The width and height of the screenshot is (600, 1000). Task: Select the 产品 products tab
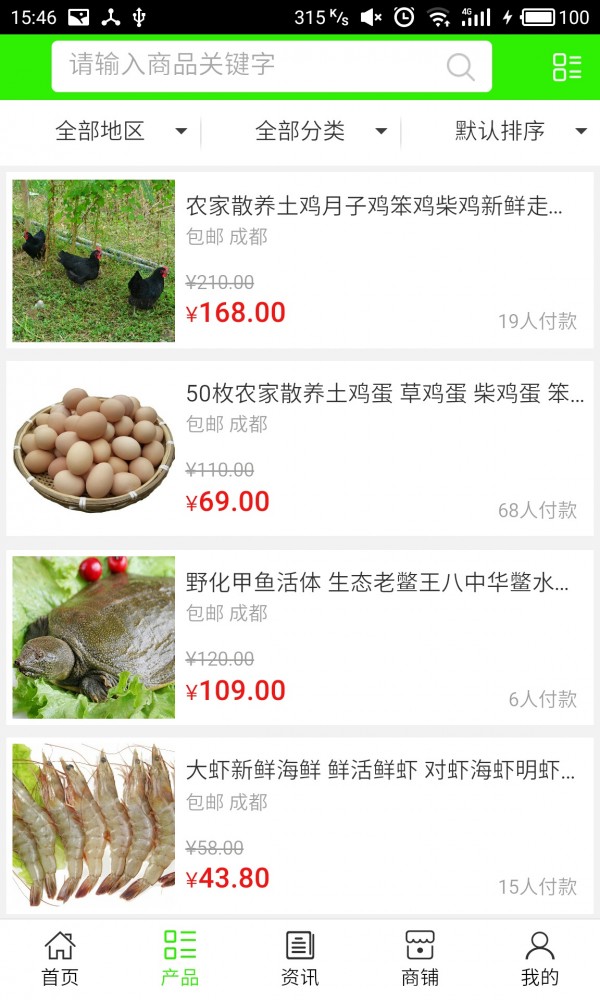(x=180, y=958)
